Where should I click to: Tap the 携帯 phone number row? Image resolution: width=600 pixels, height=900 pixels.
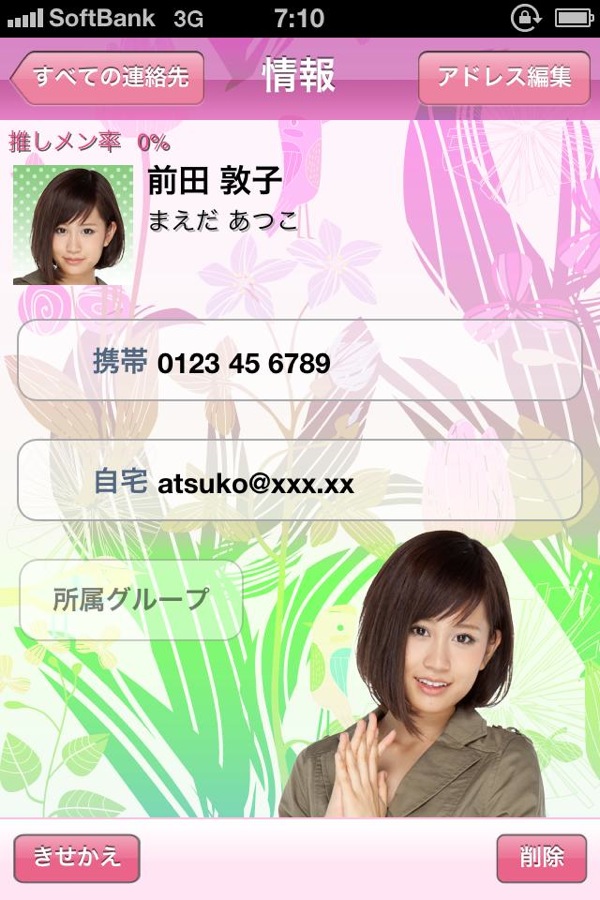pos(300,362)
